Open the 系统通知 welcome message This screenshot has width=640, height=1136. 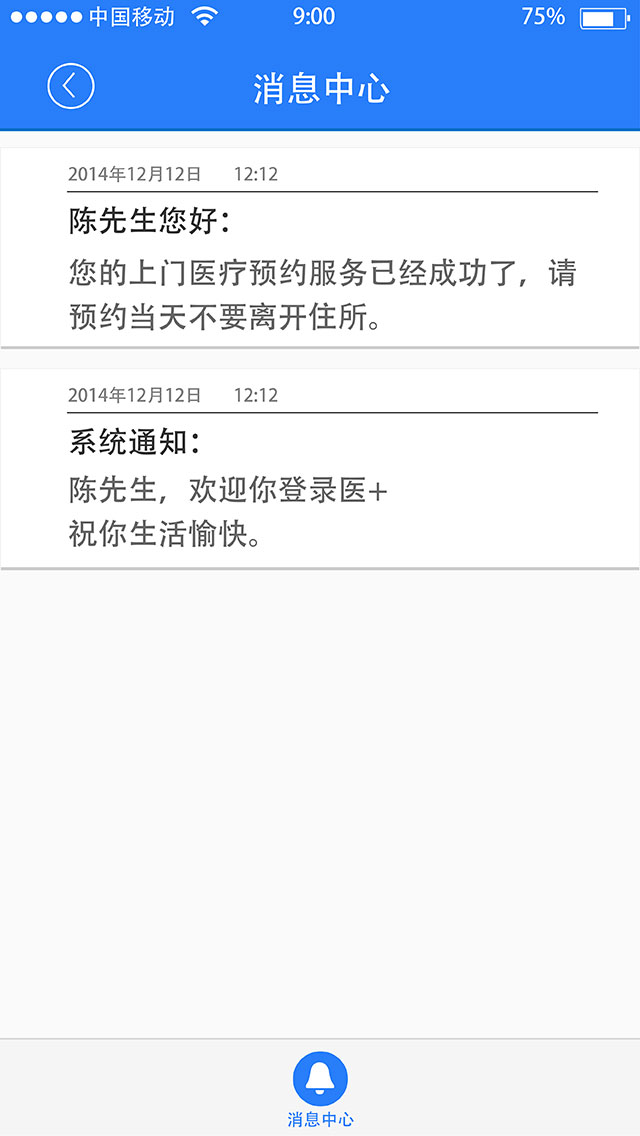[x=320, y=469]
